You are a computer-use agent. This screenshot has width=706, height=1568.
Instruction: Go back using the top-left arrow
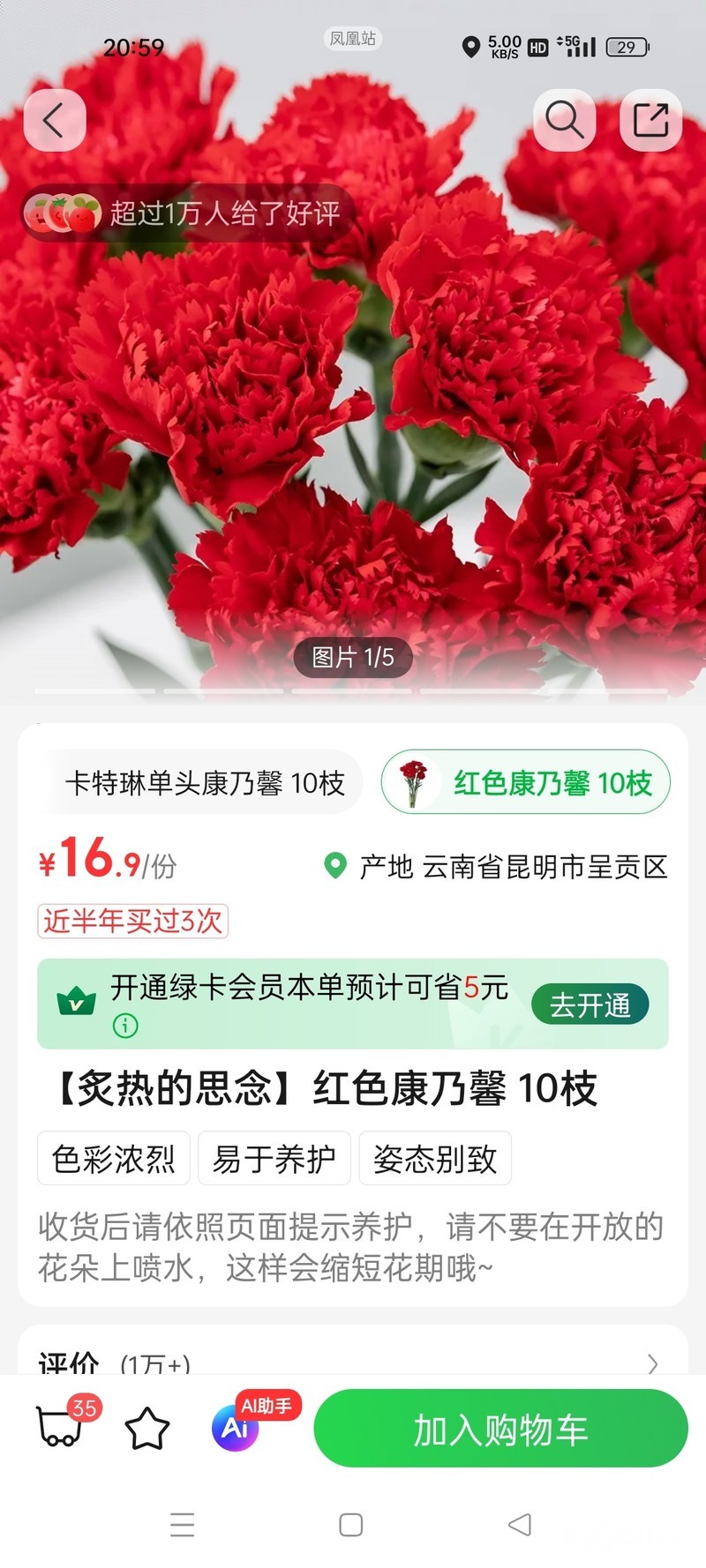point(54,120)
